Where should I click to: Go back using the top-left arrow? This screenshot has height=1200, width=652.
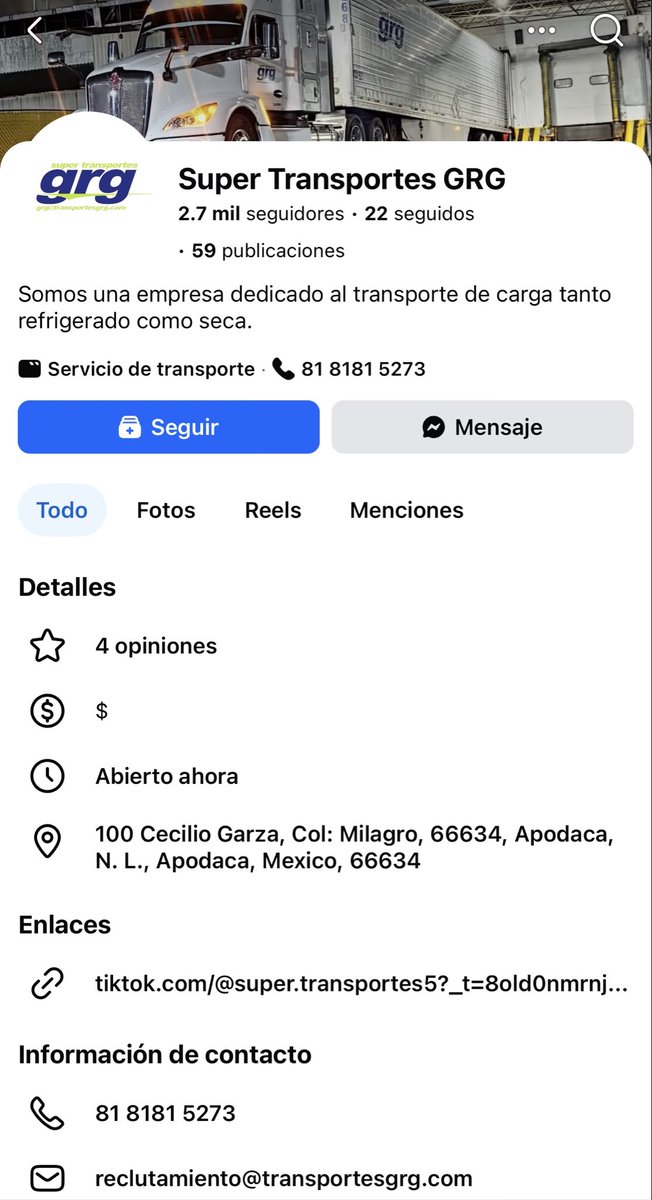[35, 30]
